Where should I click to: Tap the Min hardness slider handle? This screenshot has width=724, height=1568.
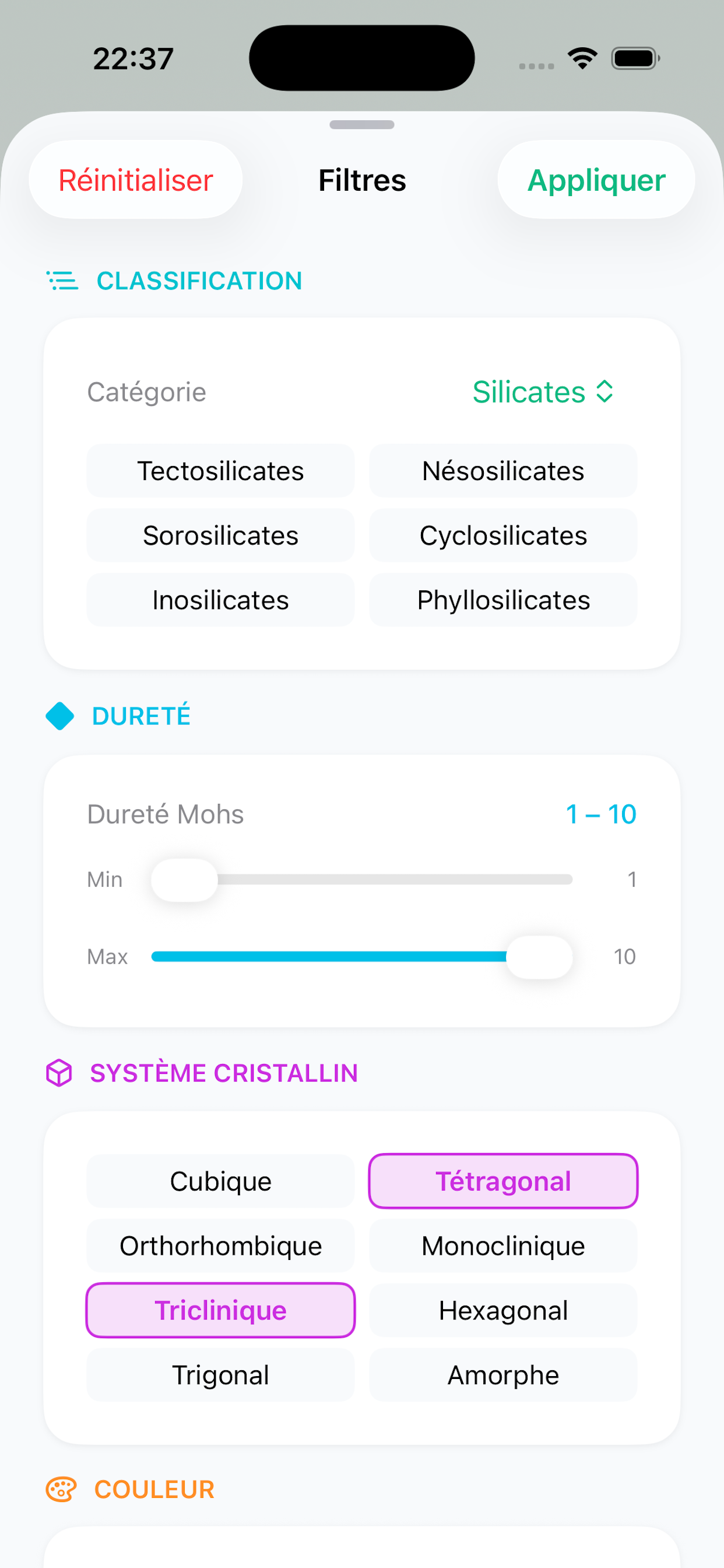(x=184, y=880)
